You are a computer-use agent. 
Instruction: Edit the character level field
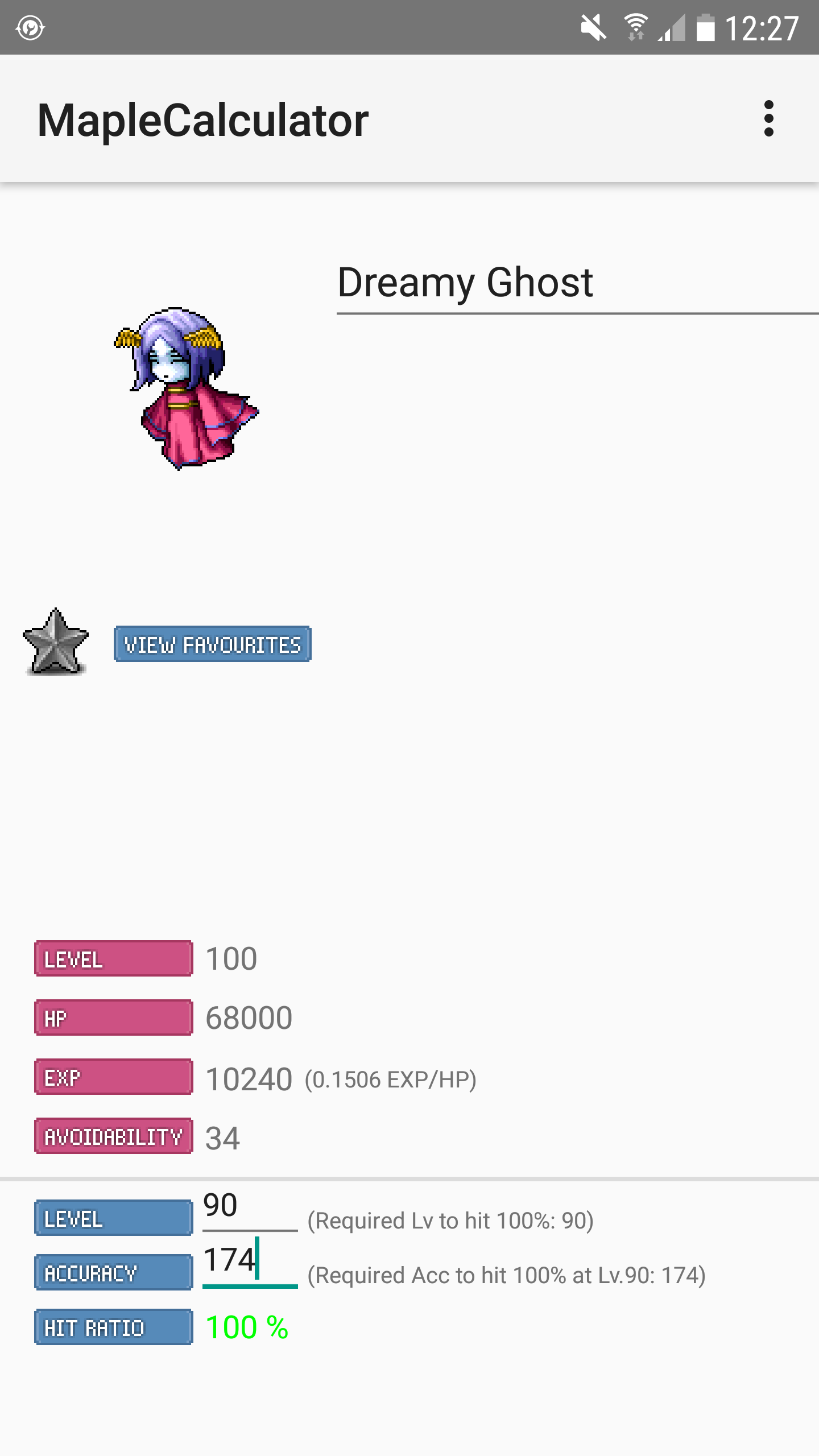[x=249, y=1207]
